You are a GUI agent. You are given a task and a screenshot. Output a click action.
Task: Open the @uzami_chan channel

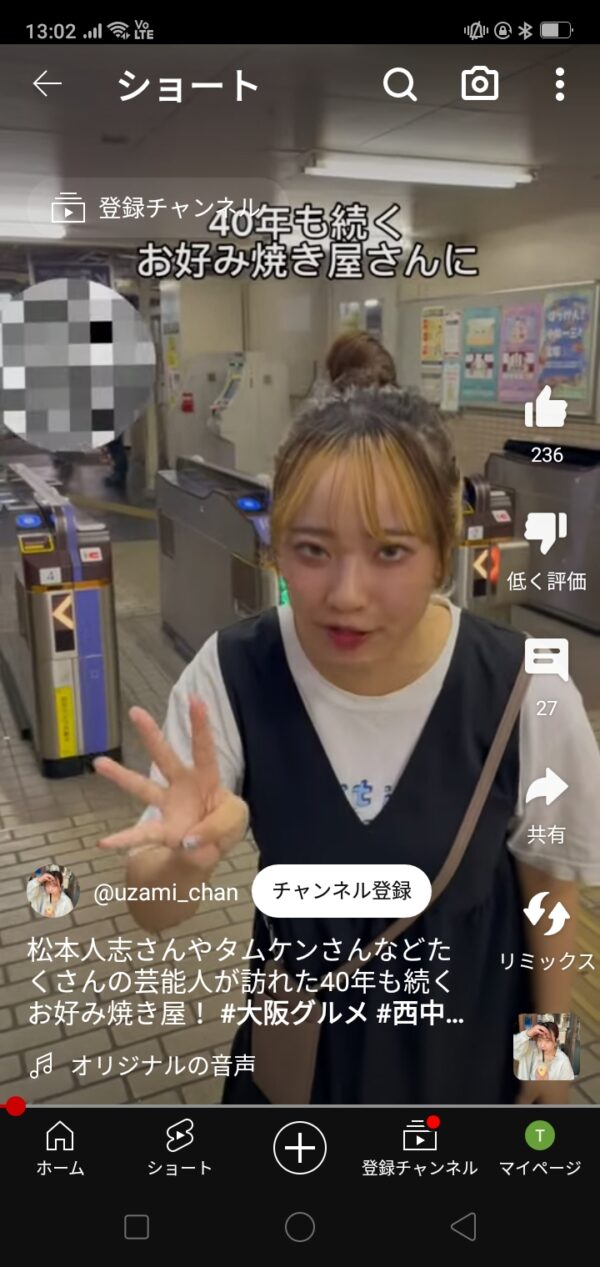coord(165,892)
